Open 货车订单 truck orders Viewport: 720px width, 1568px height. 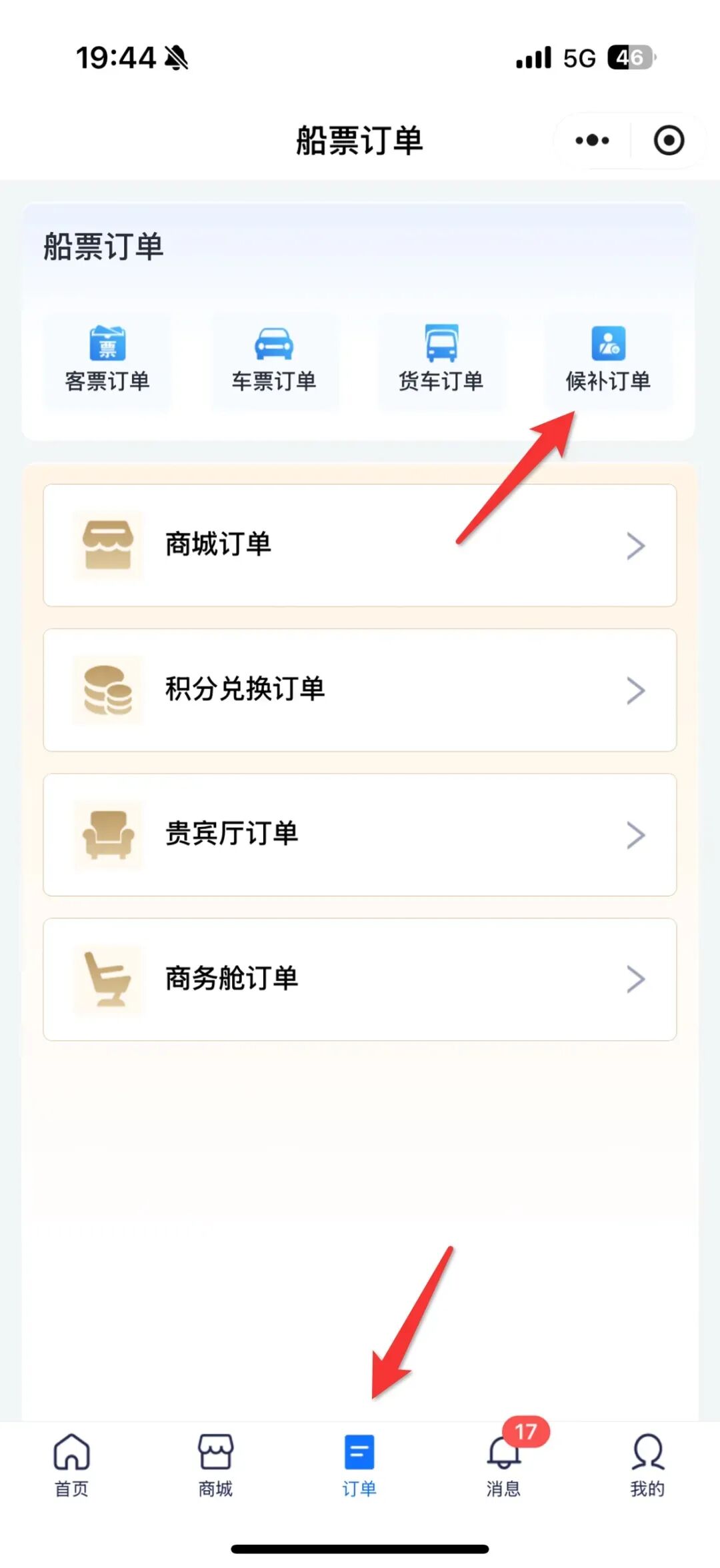tap(441, 360)
